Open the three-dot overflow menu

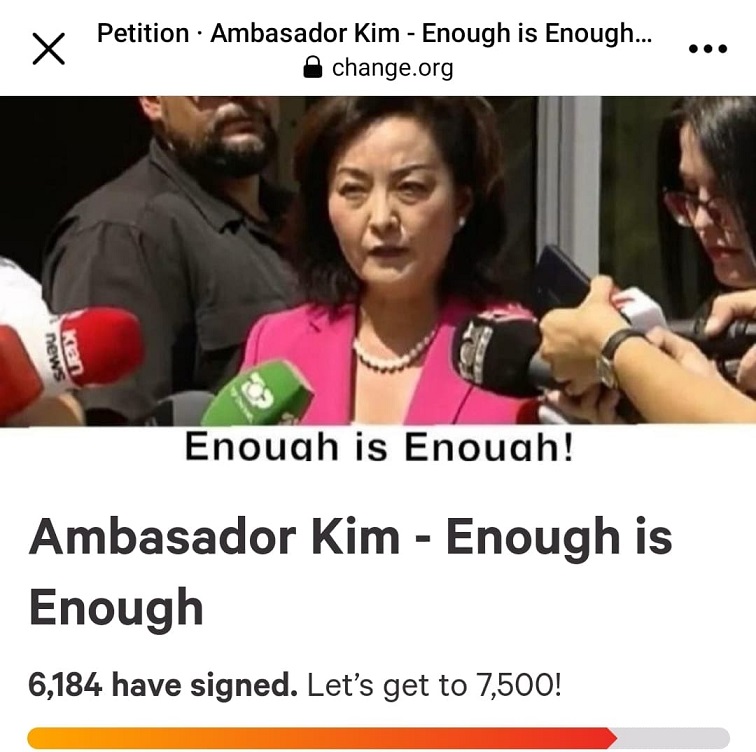coord(708,49)
